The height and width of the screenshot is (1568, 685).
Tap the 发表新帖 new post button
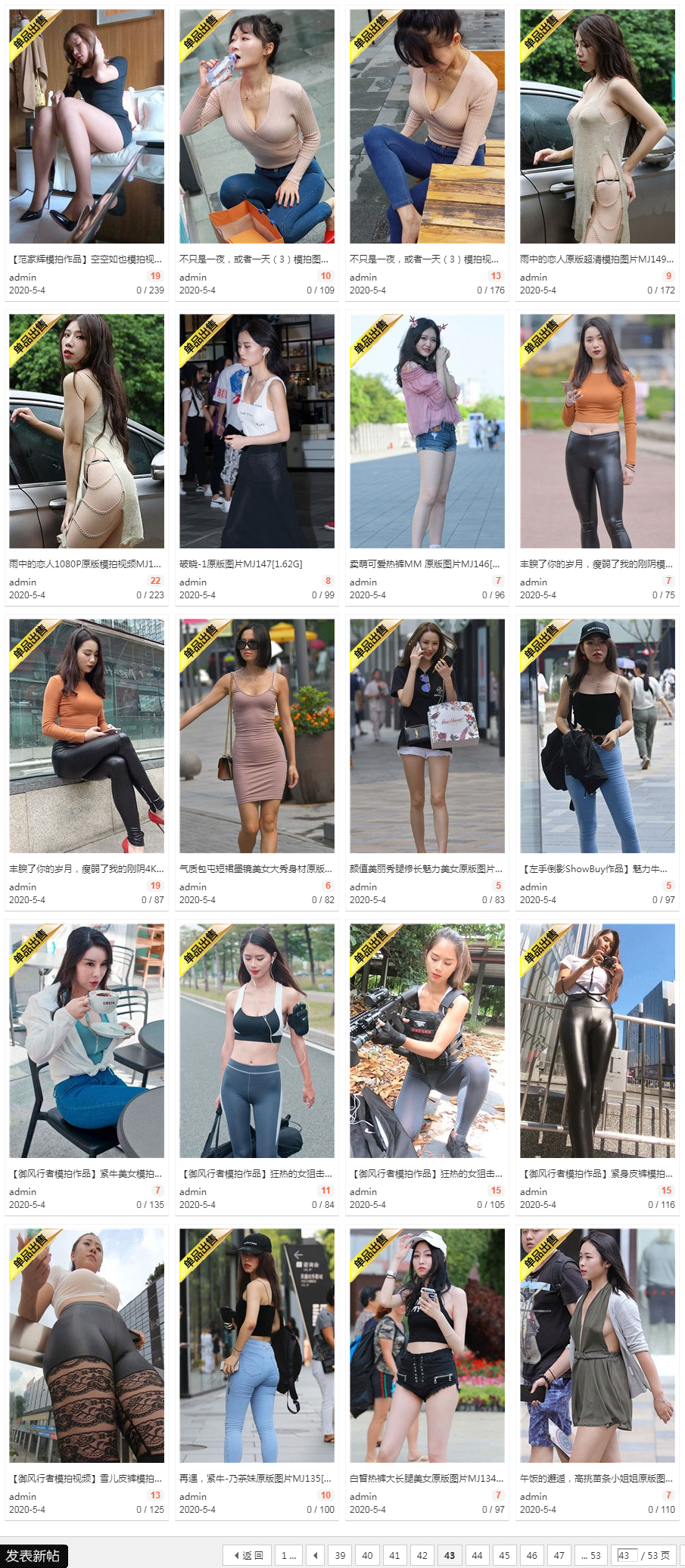coord(33,1555)
